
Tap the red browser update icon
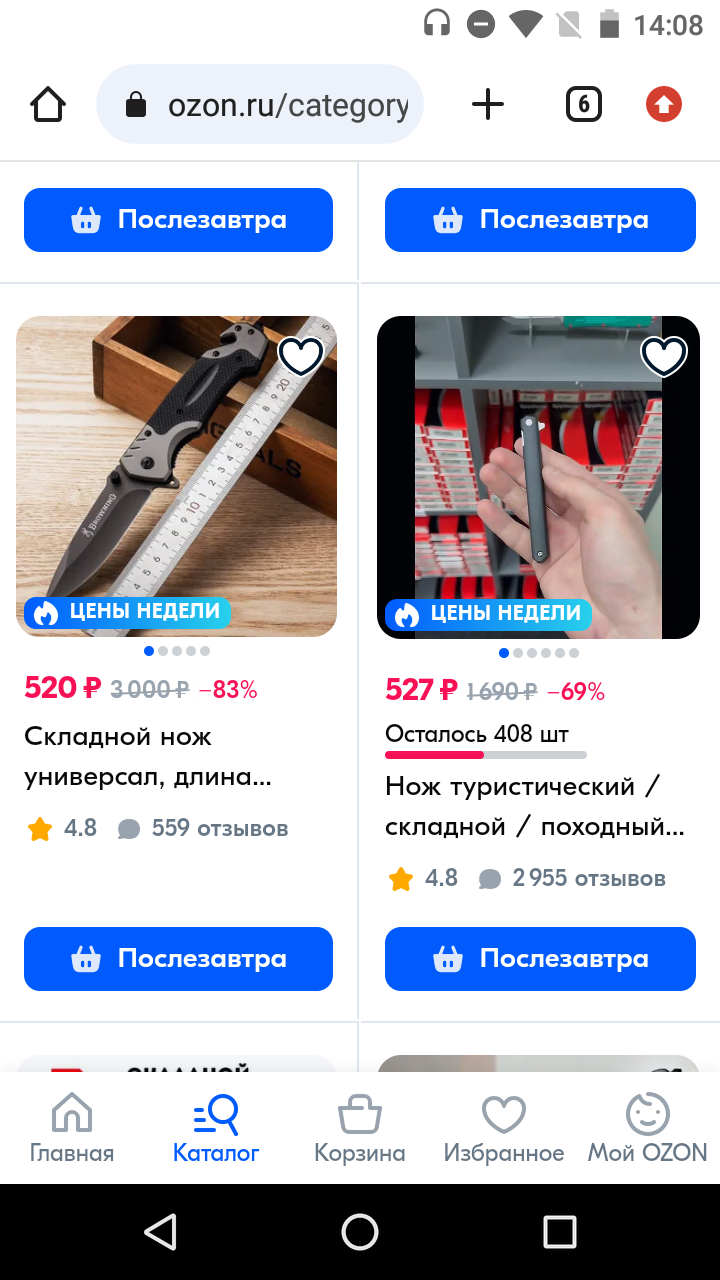pos(664,104)
